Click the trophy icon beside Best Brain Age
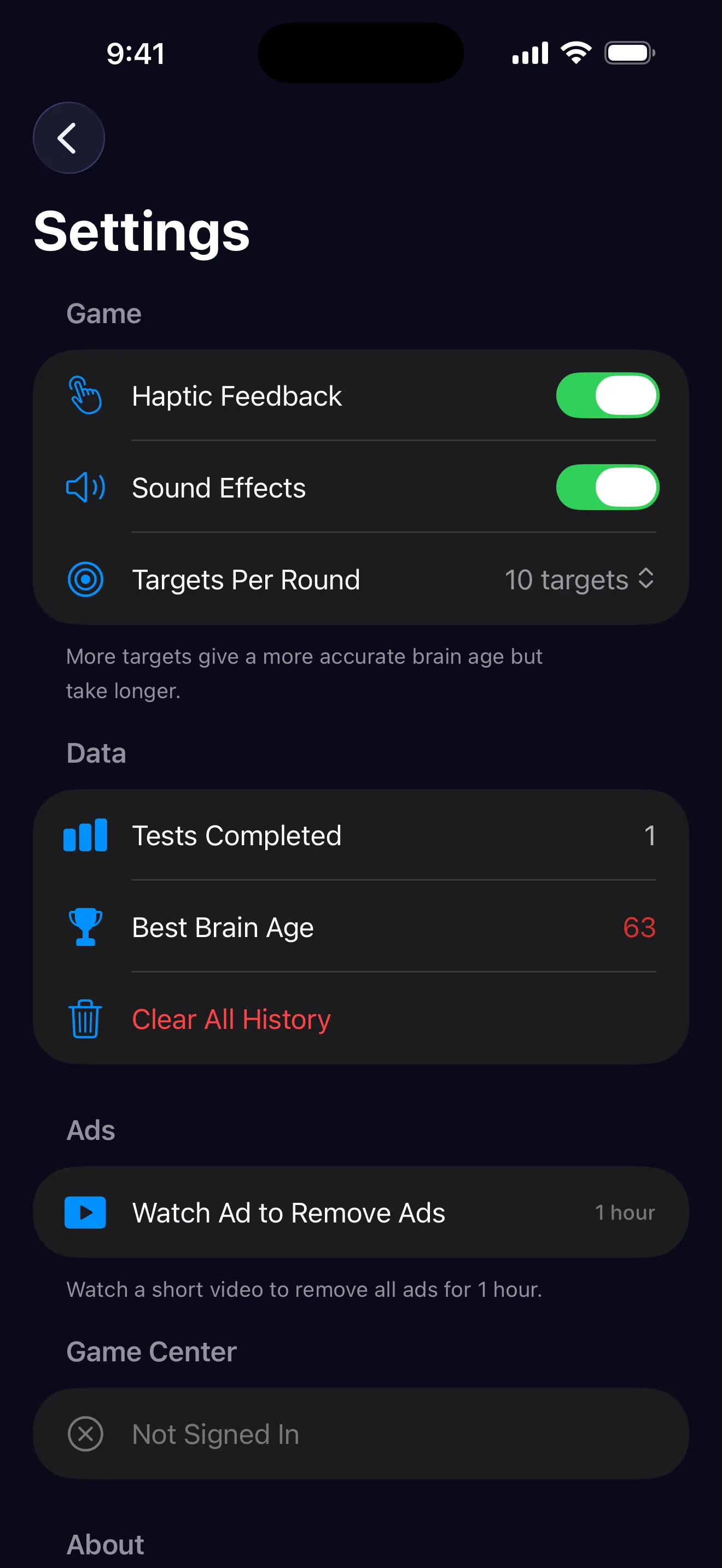Image resolution: width=722 pixels, height=1568 pixels. click(x=85, y=927)
